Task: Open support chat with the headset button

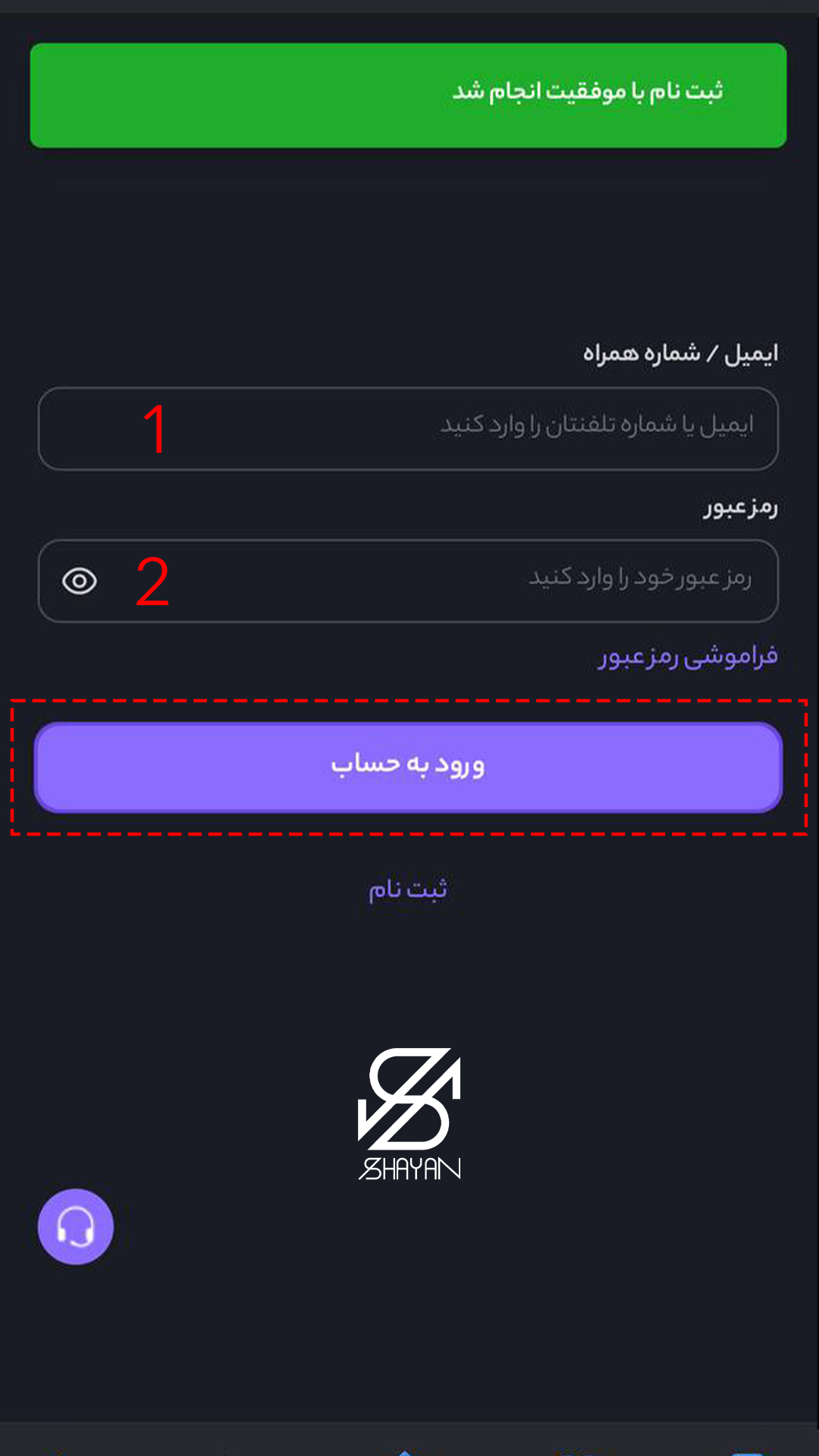Action: click(x=76, y=1226)
